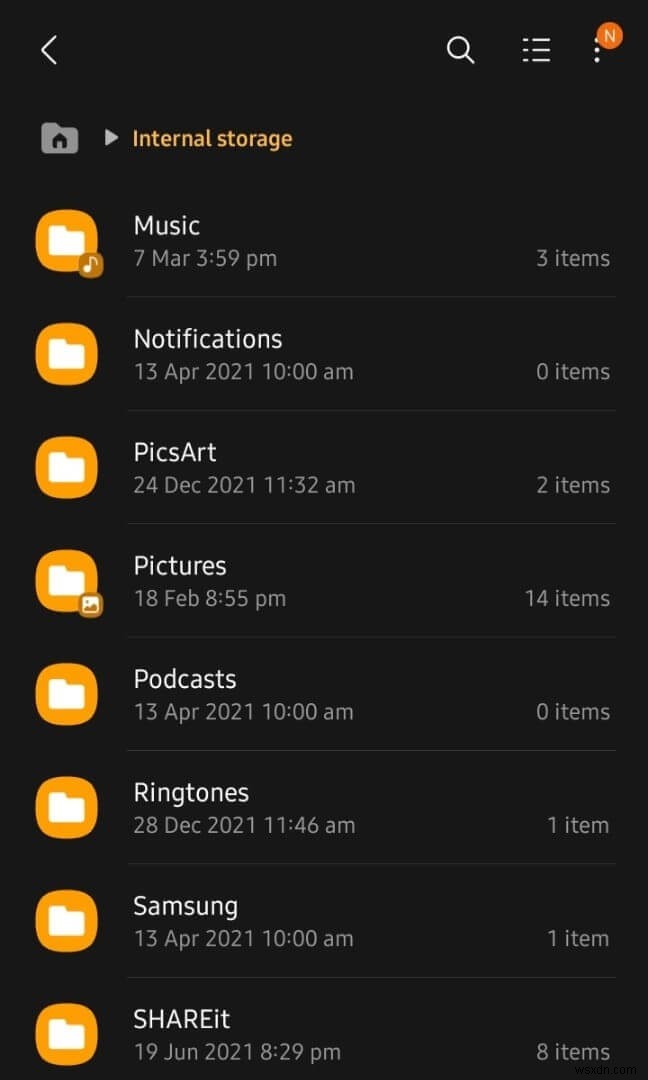This screenshot has width=648, height=1080.
Task: Open the more options menu
Action: pos(597,50)
